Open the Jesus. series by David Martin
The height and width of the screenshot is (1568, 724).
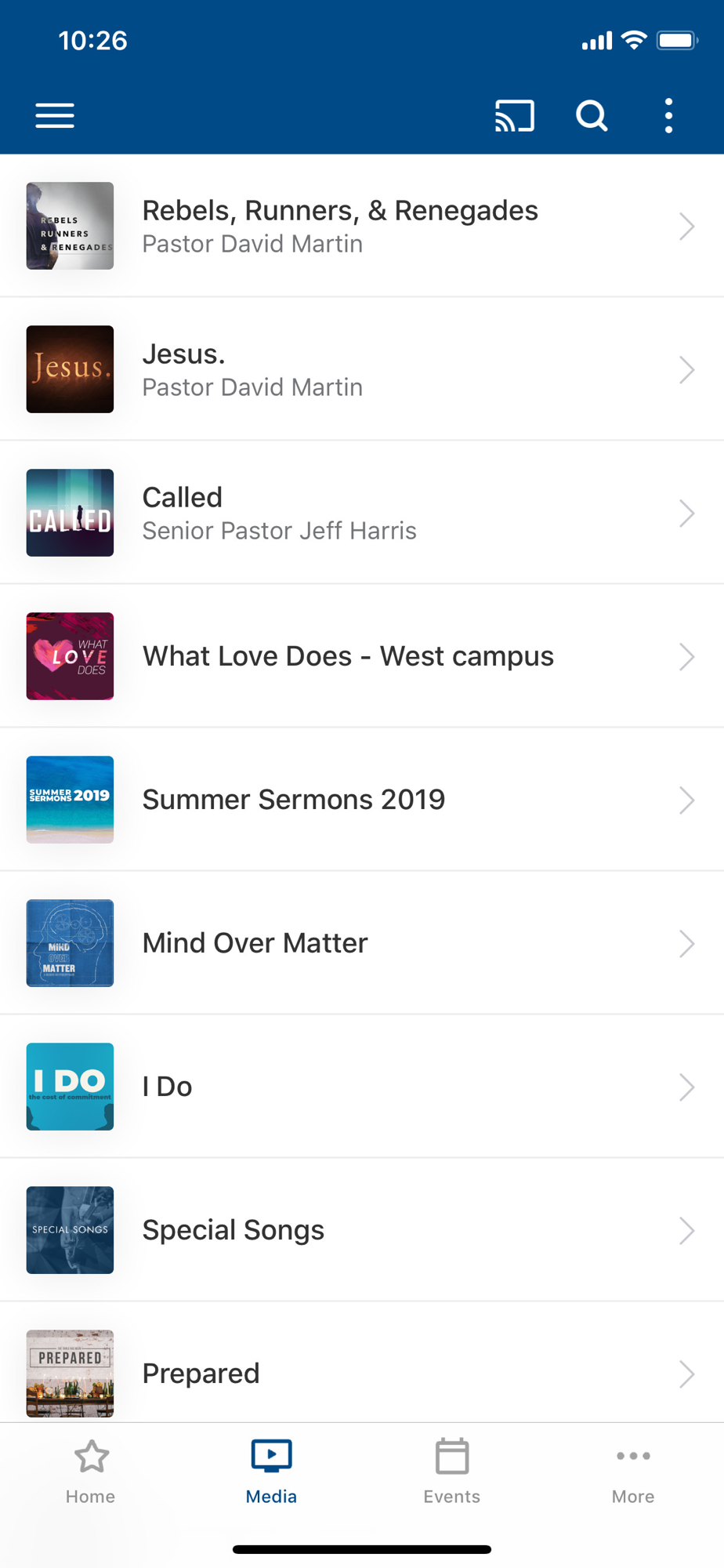pos(361,369)
